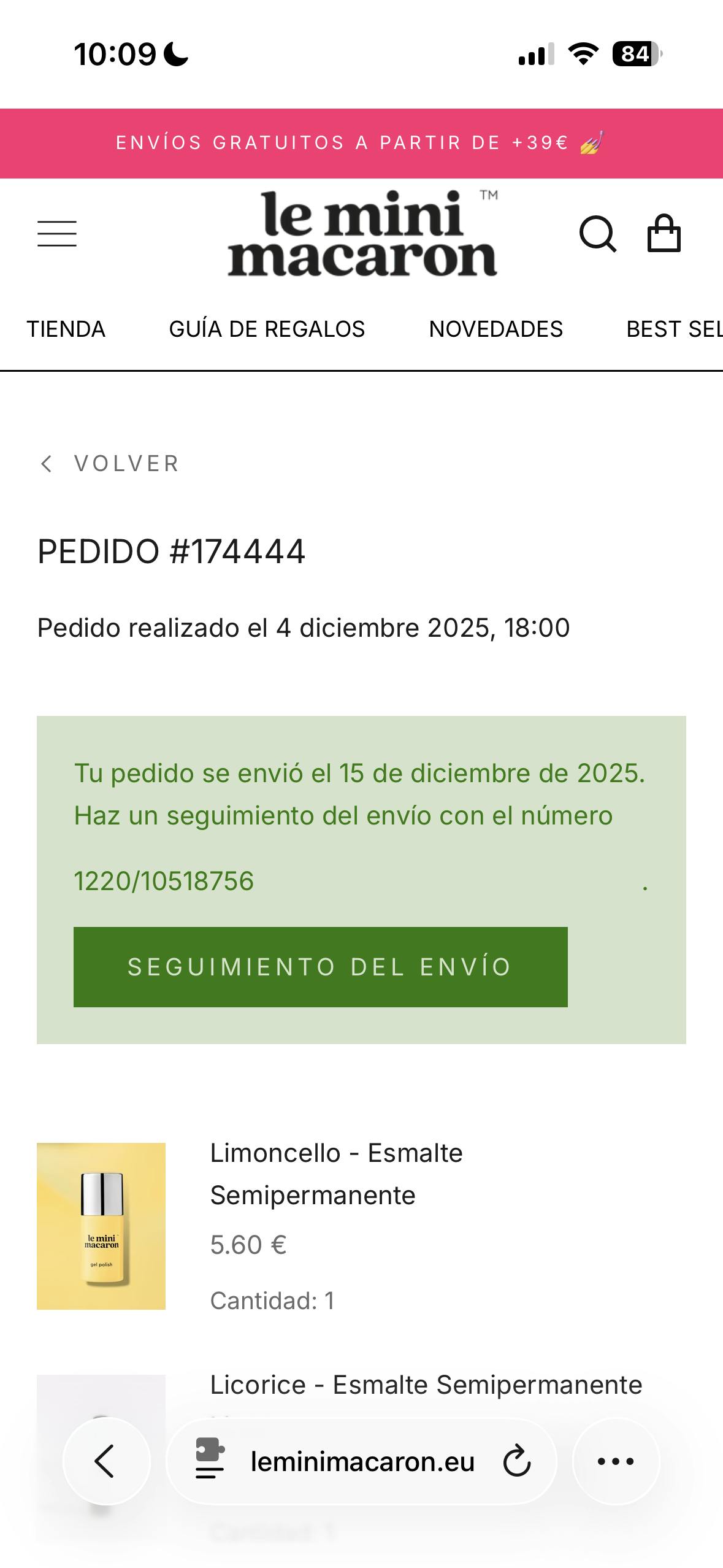Reload the leminimacaron.eu page
This screenshot has width=723, height=1568.
516,1461
